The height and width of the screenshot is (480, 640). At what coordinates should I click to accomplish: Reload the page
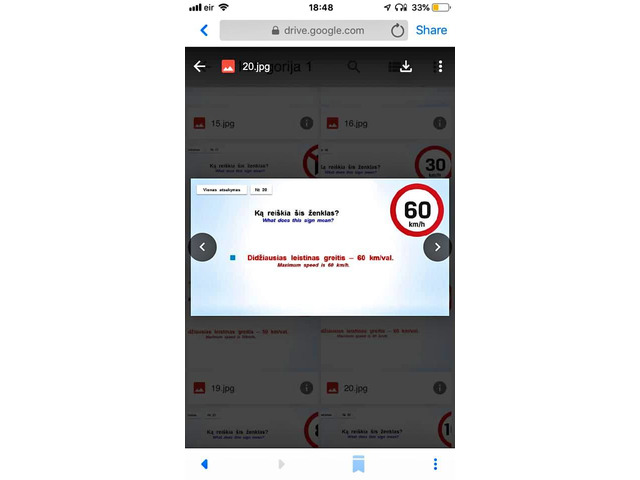point(397,31)
